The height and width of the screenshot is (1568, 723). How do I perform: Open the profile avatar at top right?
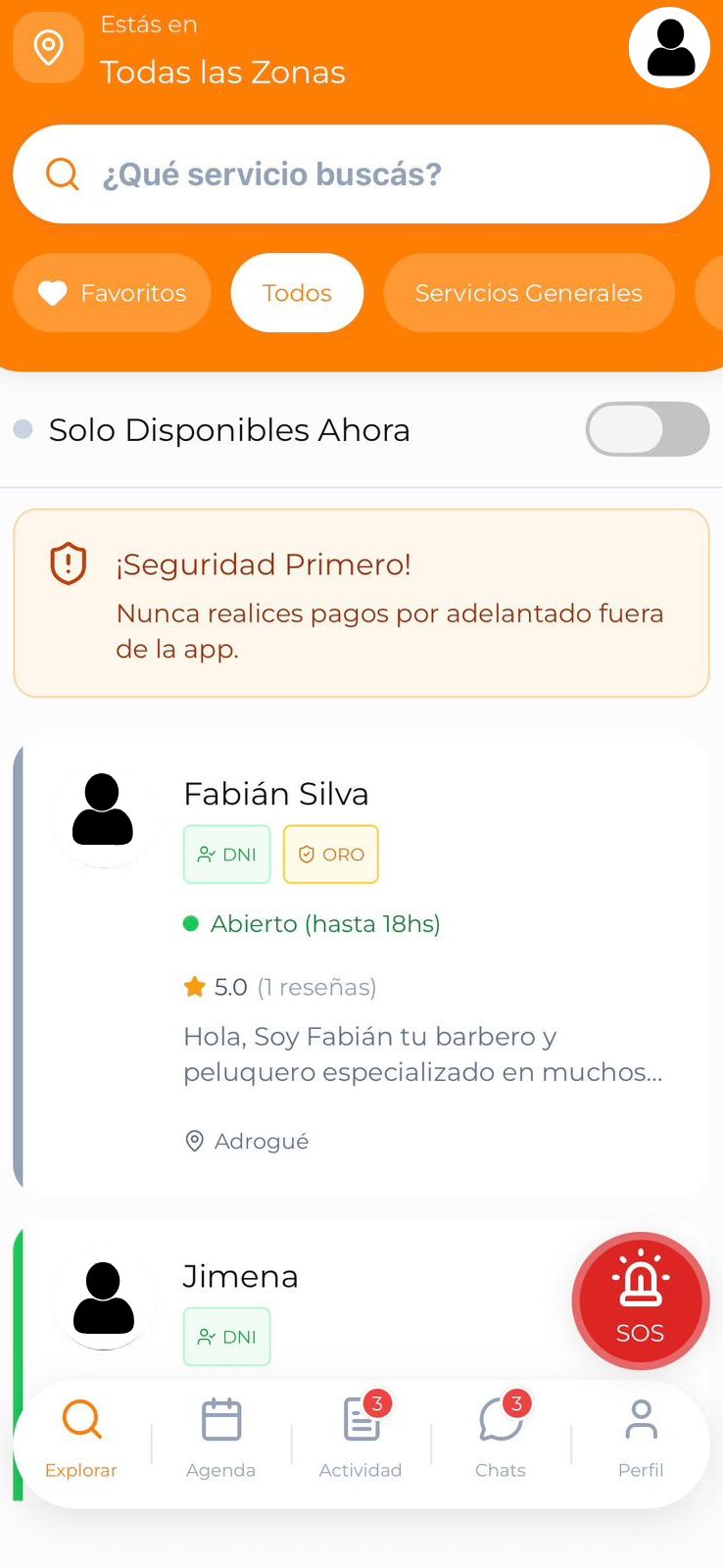[x=670, y=48]
